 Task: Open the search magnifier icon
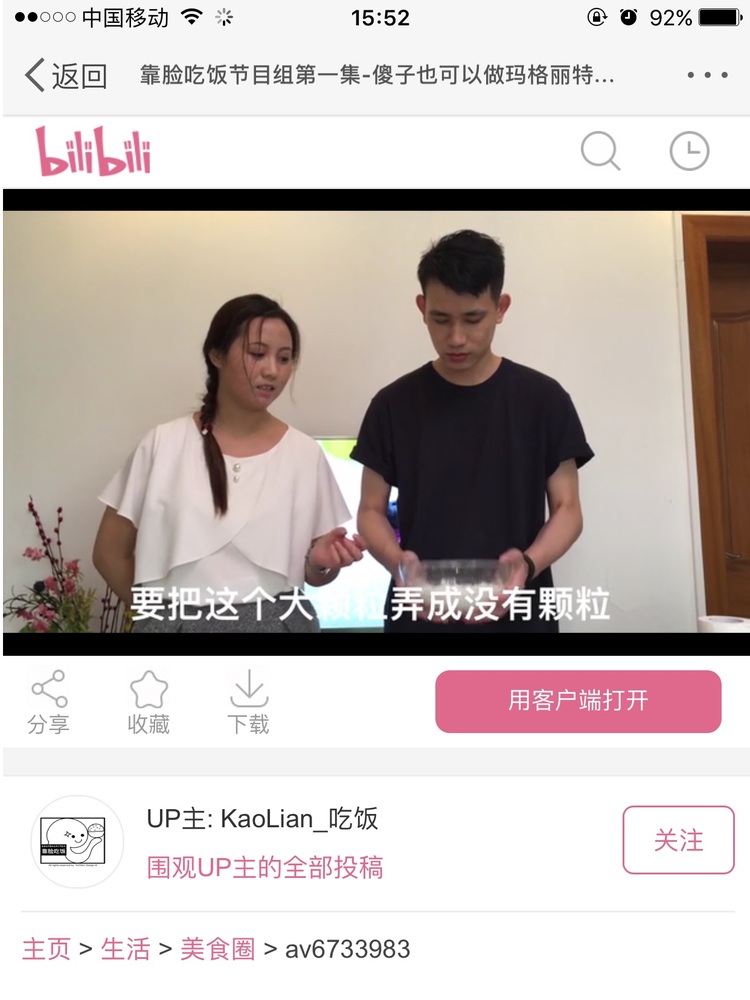coord(600,152)
